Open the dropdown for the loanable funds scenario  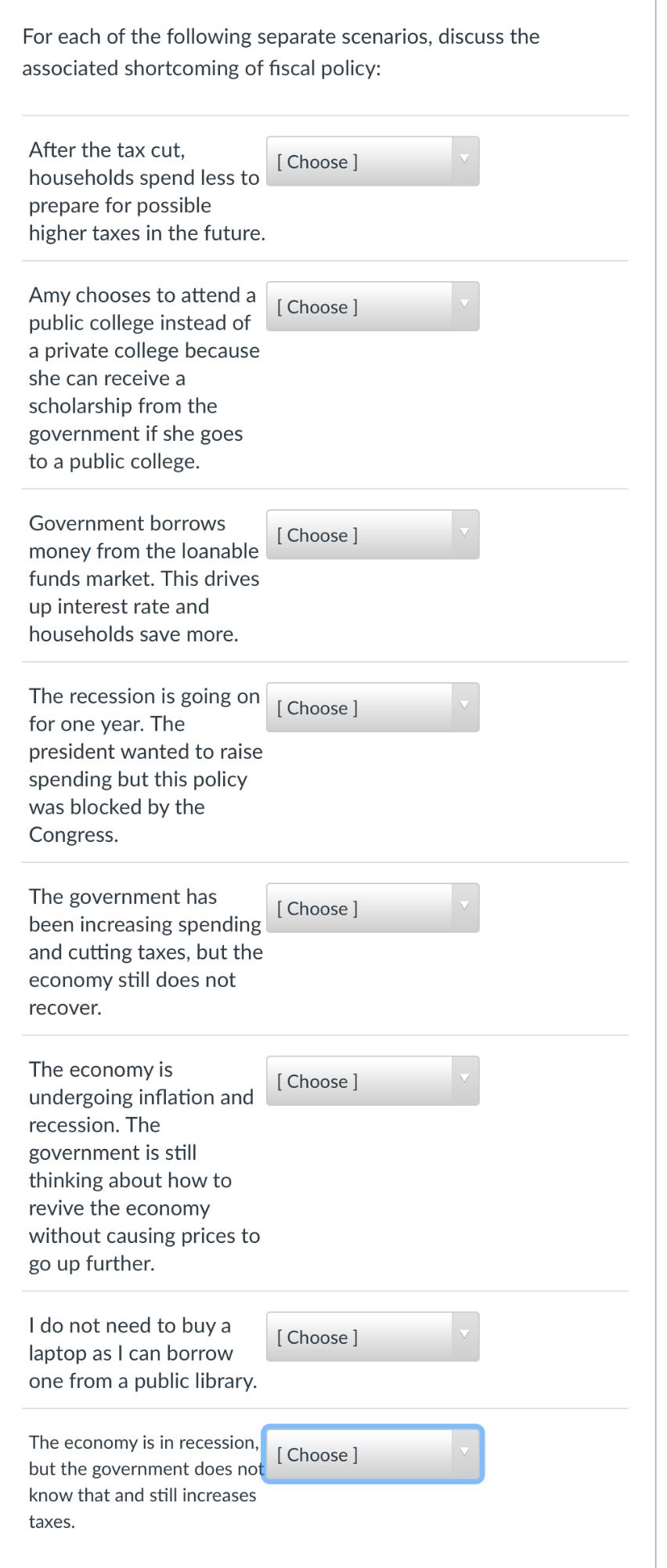coord(360,535)
